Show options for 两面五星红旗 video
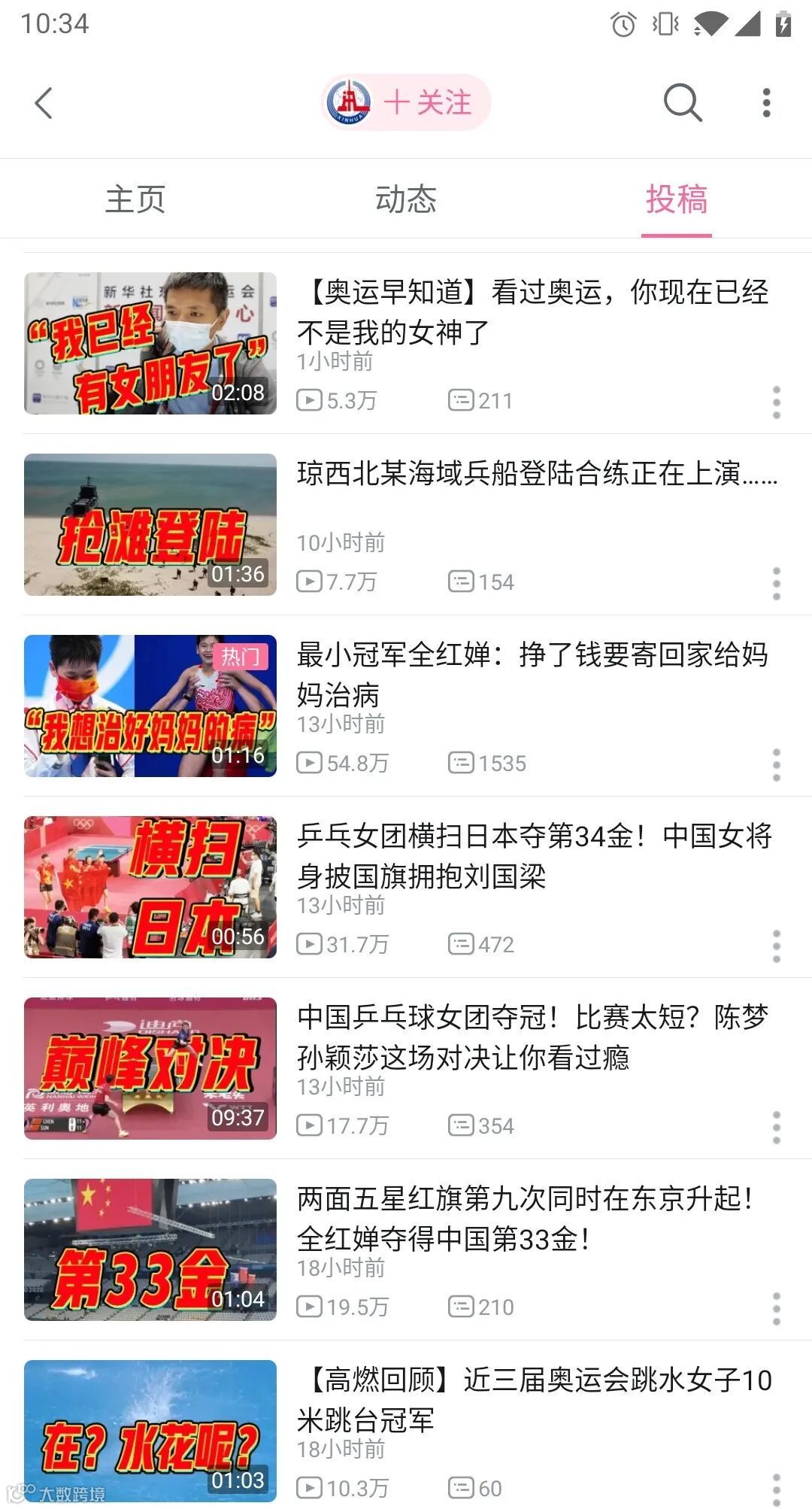 pos(777,1309)
